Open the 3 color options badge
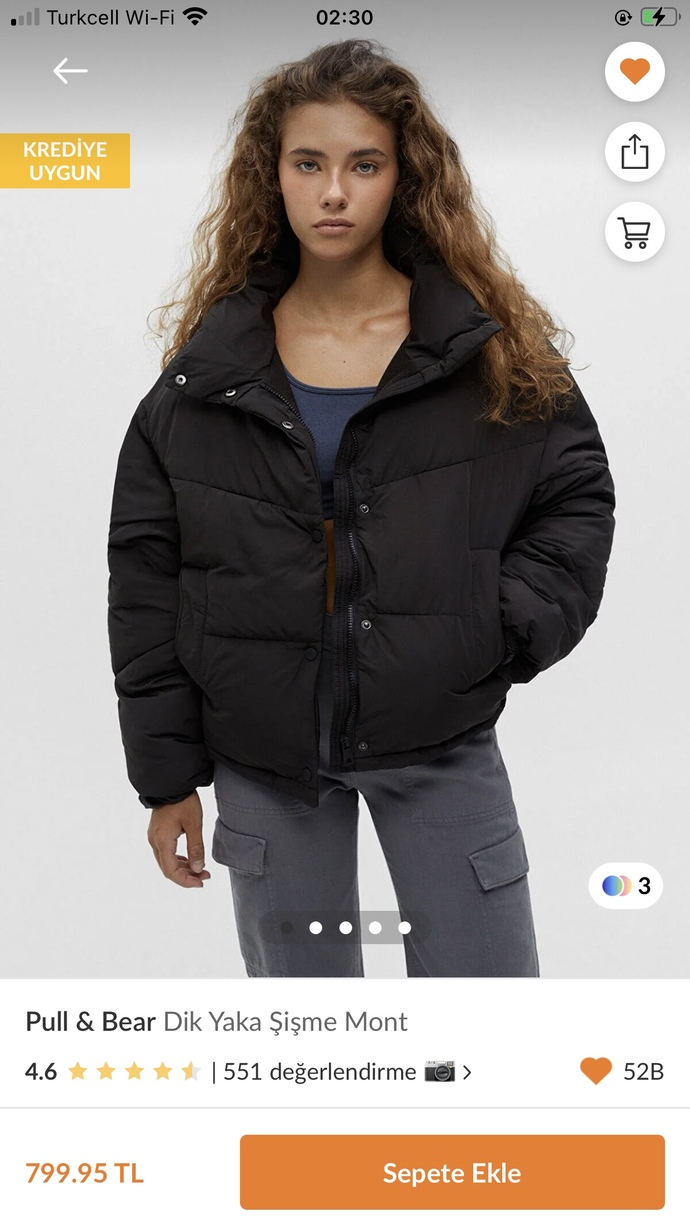Image resolution: width=690 pixels, height=1227 pixels. [626, 886]
